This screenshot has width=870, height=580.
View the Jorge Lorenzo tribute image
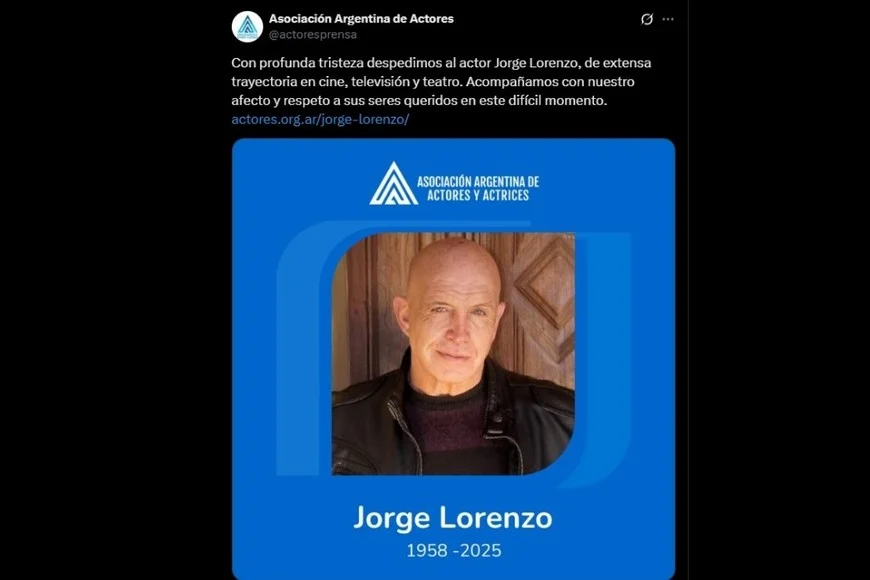453,358
